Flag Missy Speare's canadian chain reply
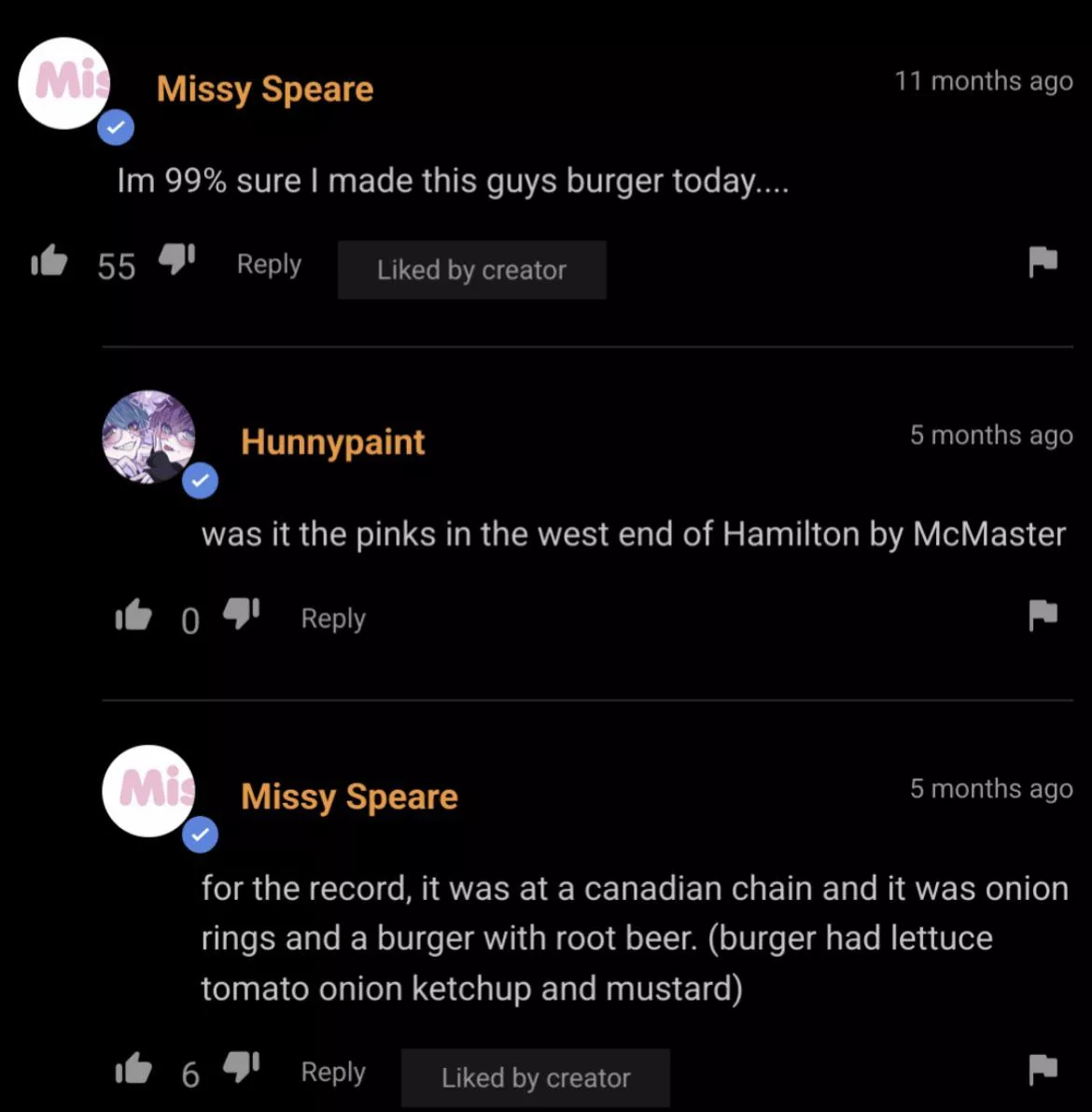The height and width of the screenshot is (1112, 1092). pos(1042,1068)
